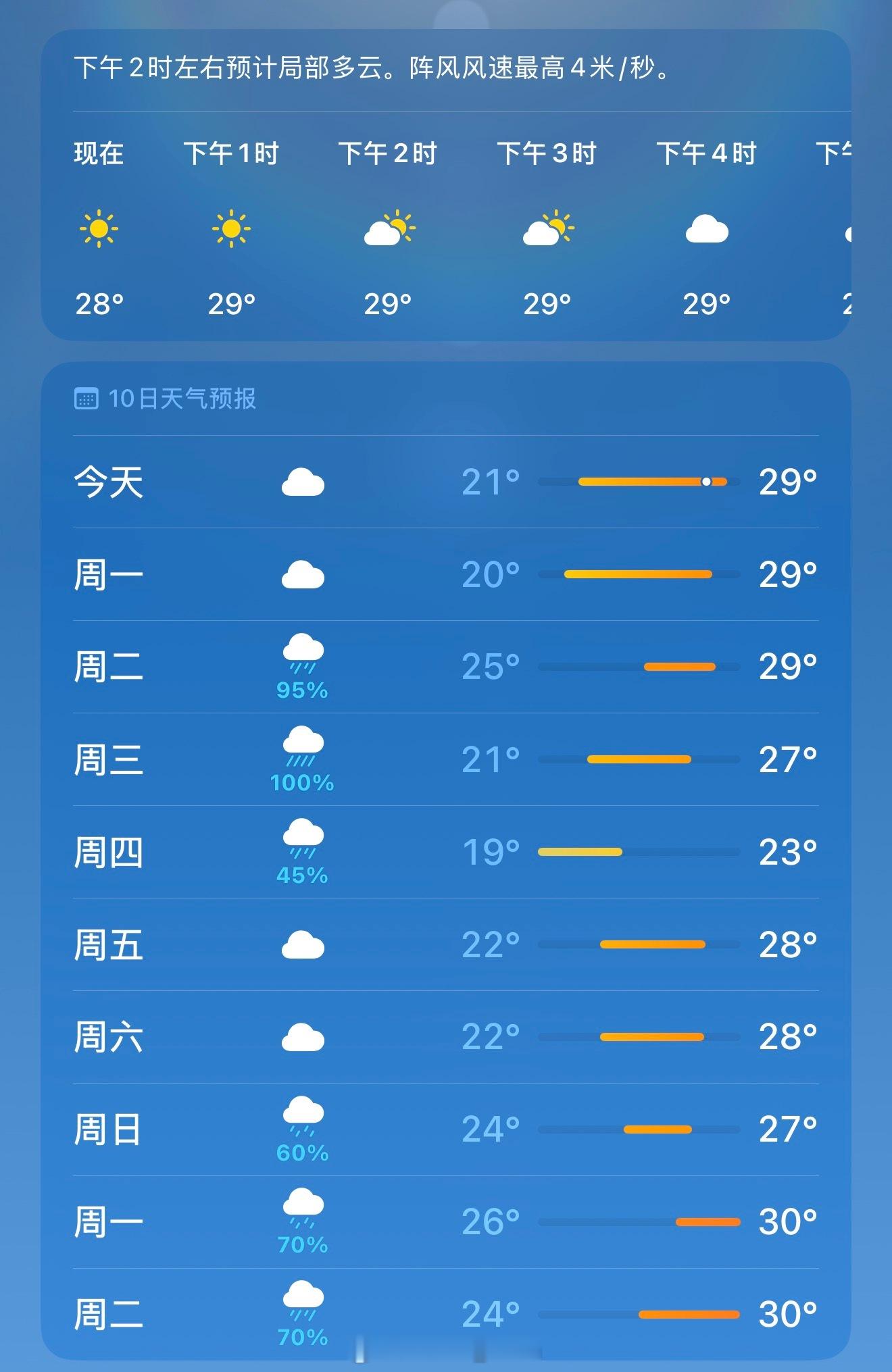Tap the cloud icon under 下午4时
892x1372 pixels.
point(707,231)
